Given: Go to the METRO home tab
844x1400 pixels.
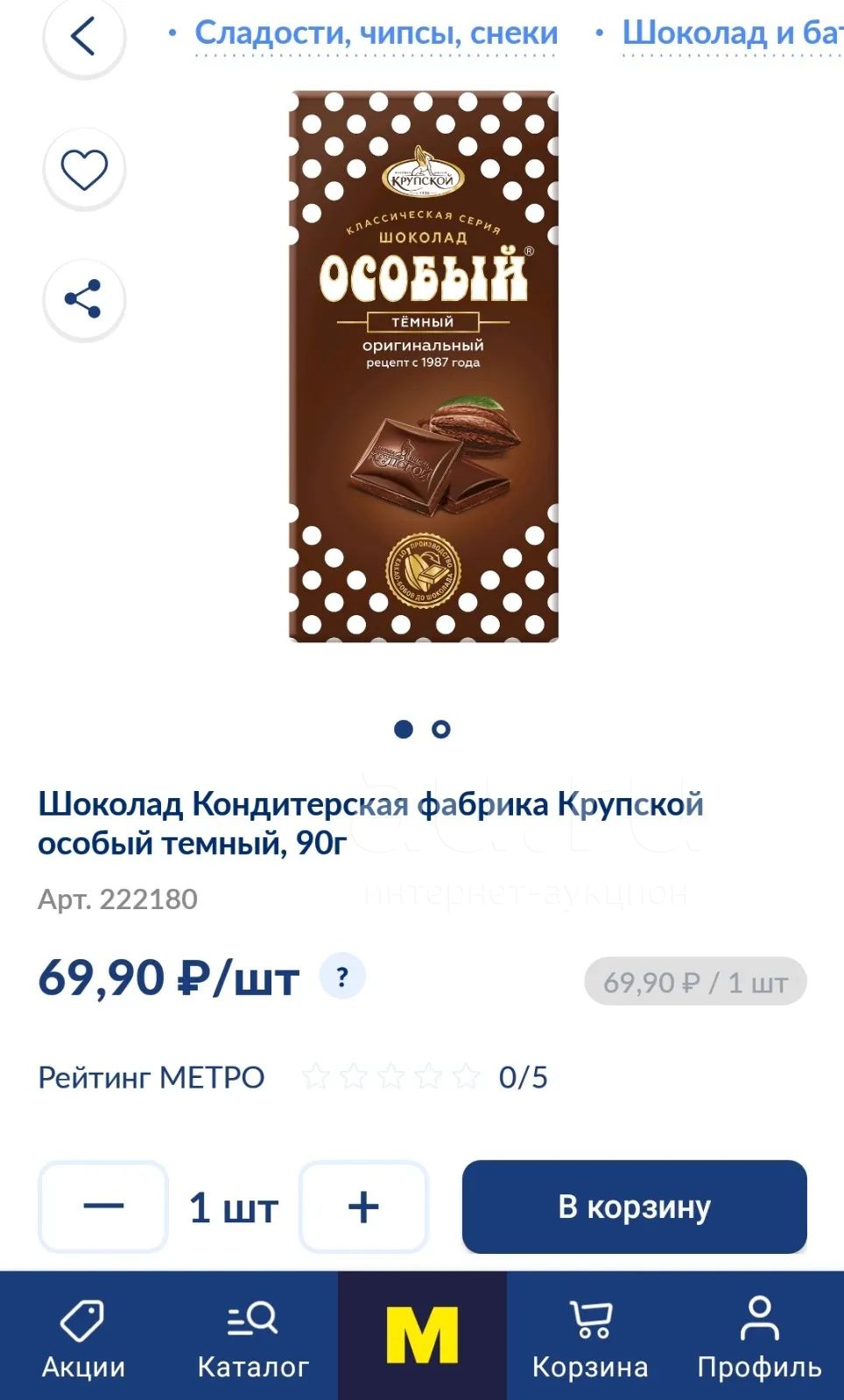Looking at the screenshot, I should tap(422, 1336).
